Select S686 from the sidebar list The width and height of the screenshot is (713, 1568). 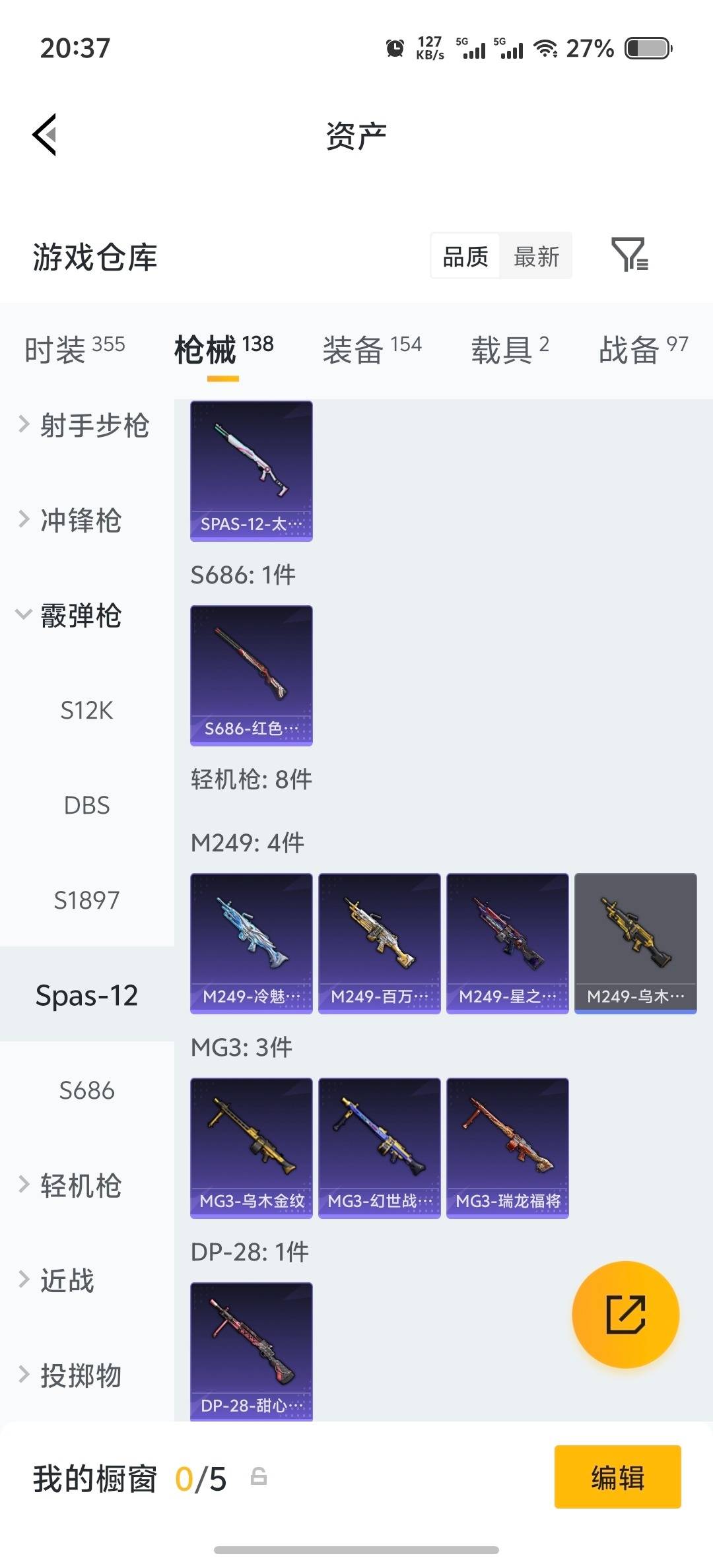[86, 1090]
